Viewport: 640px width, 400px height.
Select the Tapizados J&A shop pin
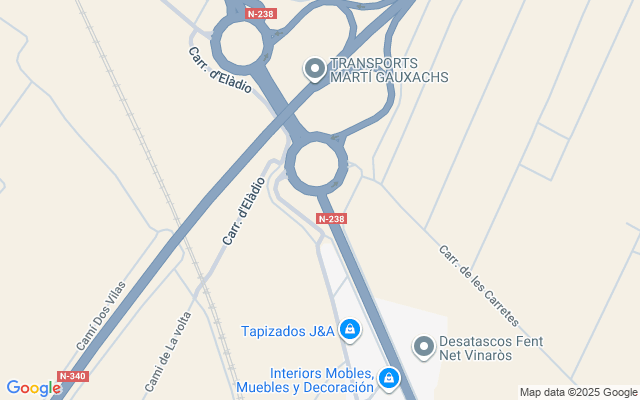(x=349, y=329)
